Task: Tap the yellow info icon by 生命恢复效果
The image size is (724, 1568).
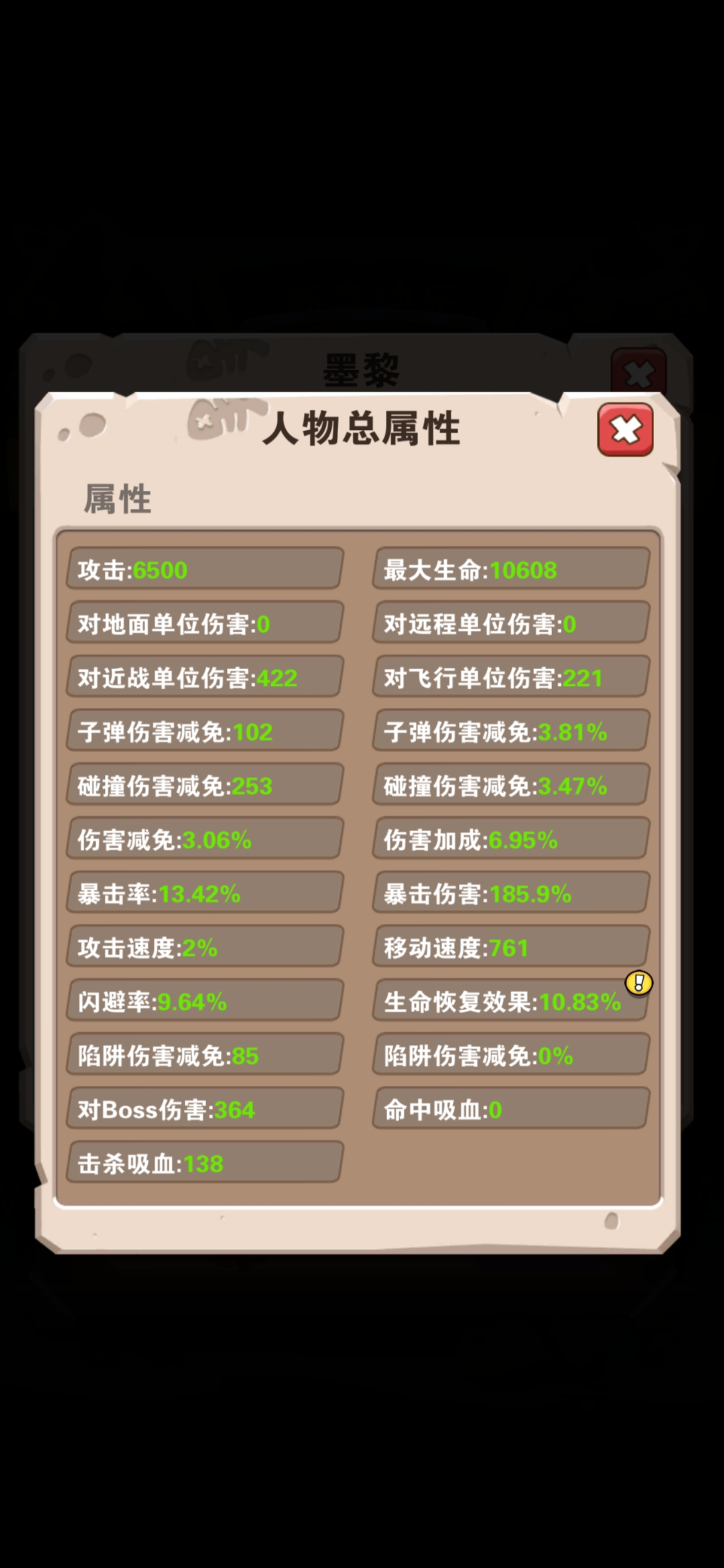Action: [x=638, y=983]
